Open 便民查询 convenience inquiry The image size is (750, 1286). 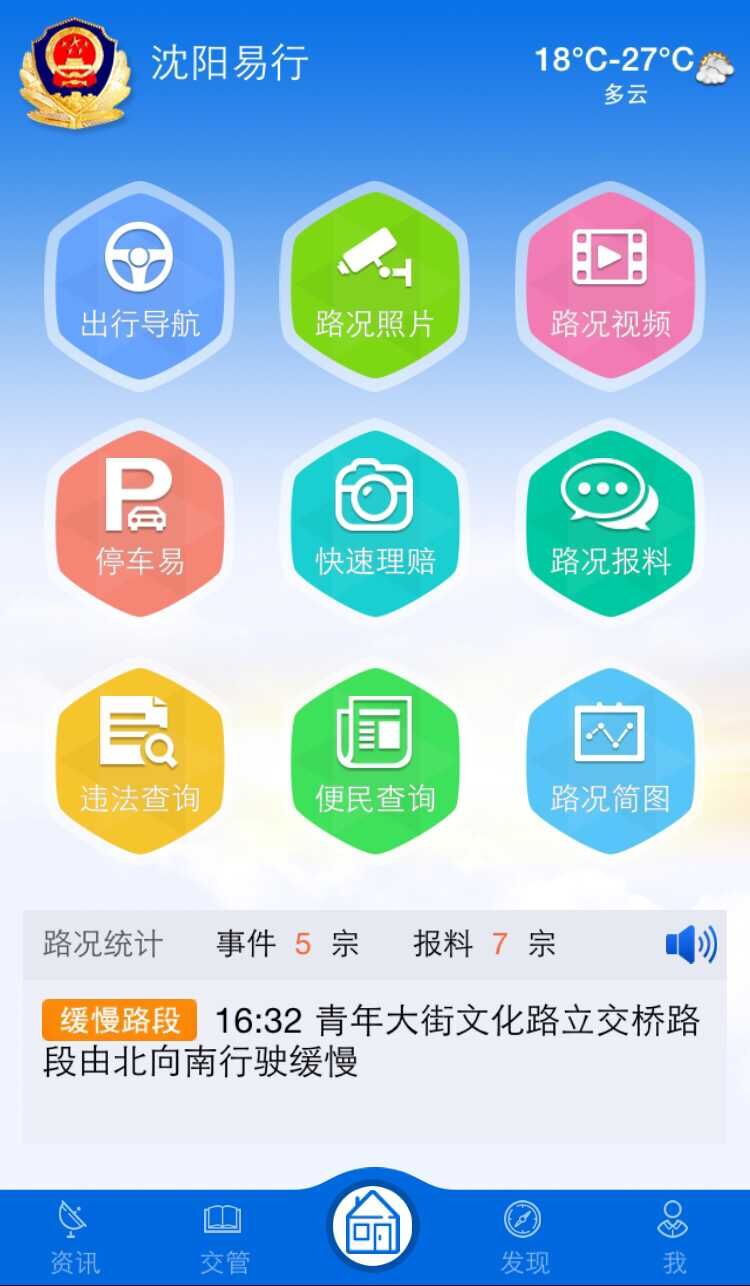(375, 755)
